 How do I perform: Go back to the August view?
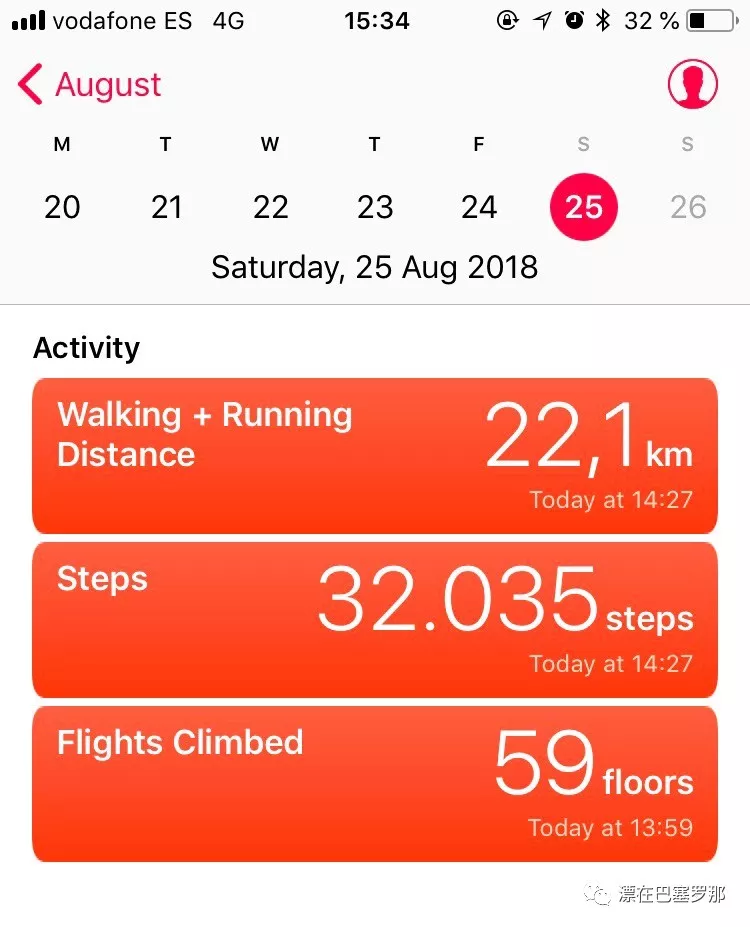click(90, 85)
